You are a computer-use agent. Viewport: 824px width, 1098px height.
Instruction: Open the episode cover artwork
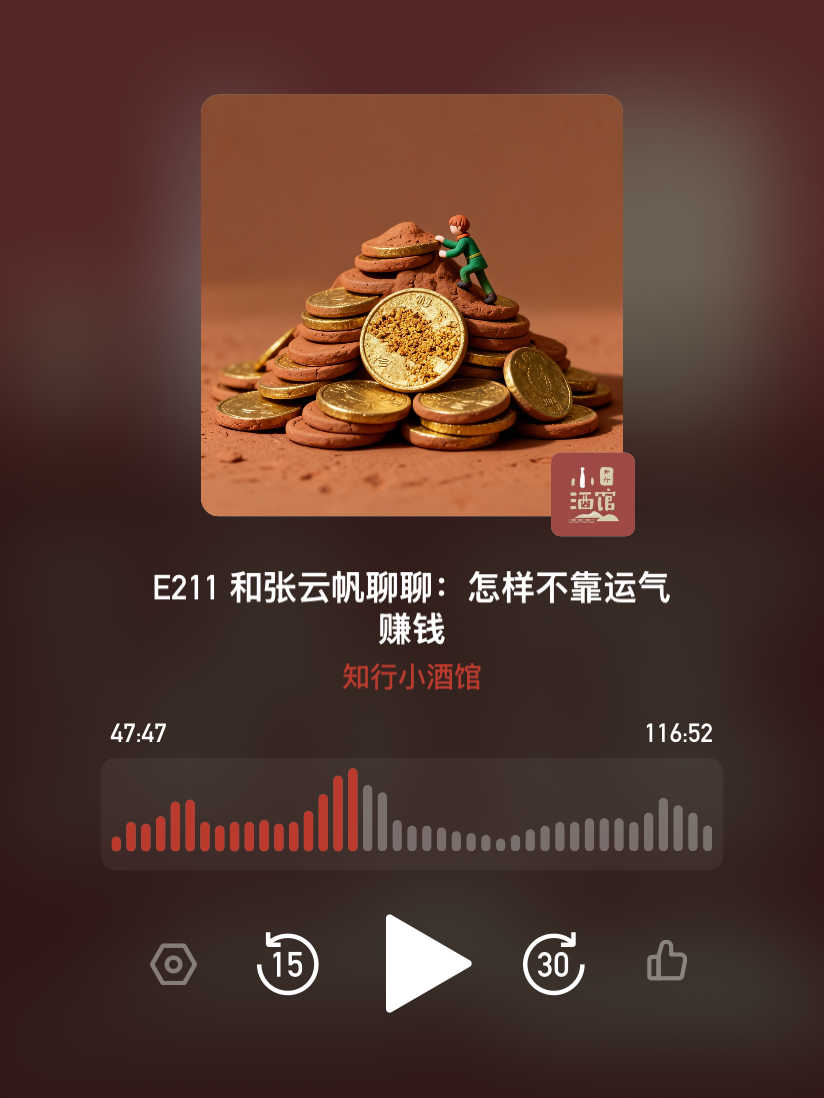[412, 305]
